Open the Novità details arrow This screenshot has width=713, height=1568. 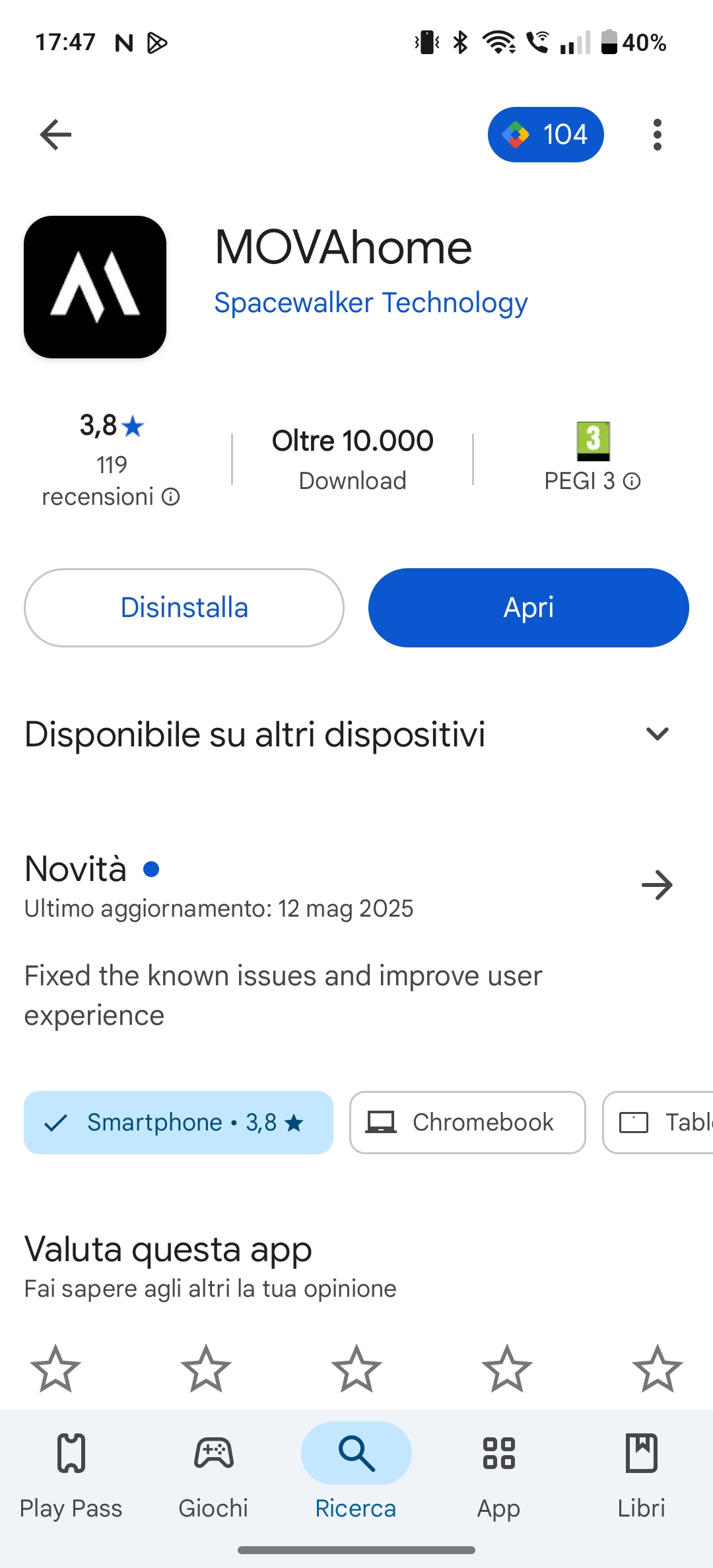[658, 885]
